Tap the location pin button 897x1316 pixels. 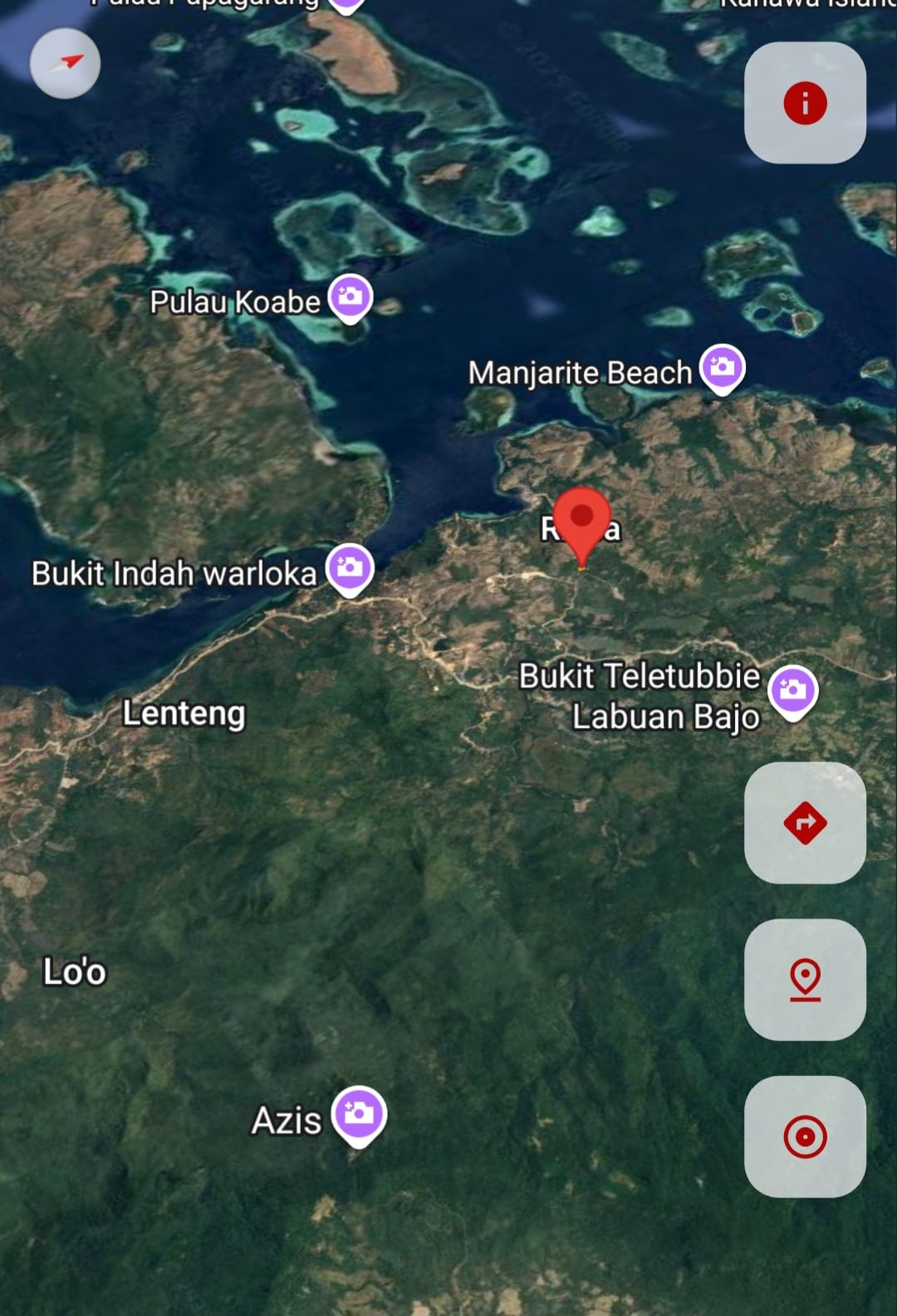pos(805,979)
